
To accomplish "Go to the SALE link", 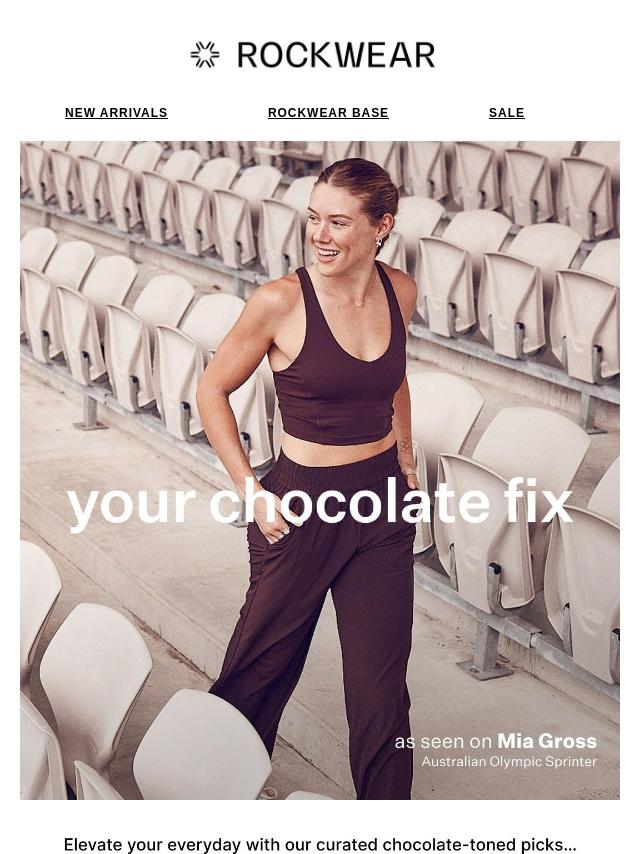I will click(x=506, y=113).
